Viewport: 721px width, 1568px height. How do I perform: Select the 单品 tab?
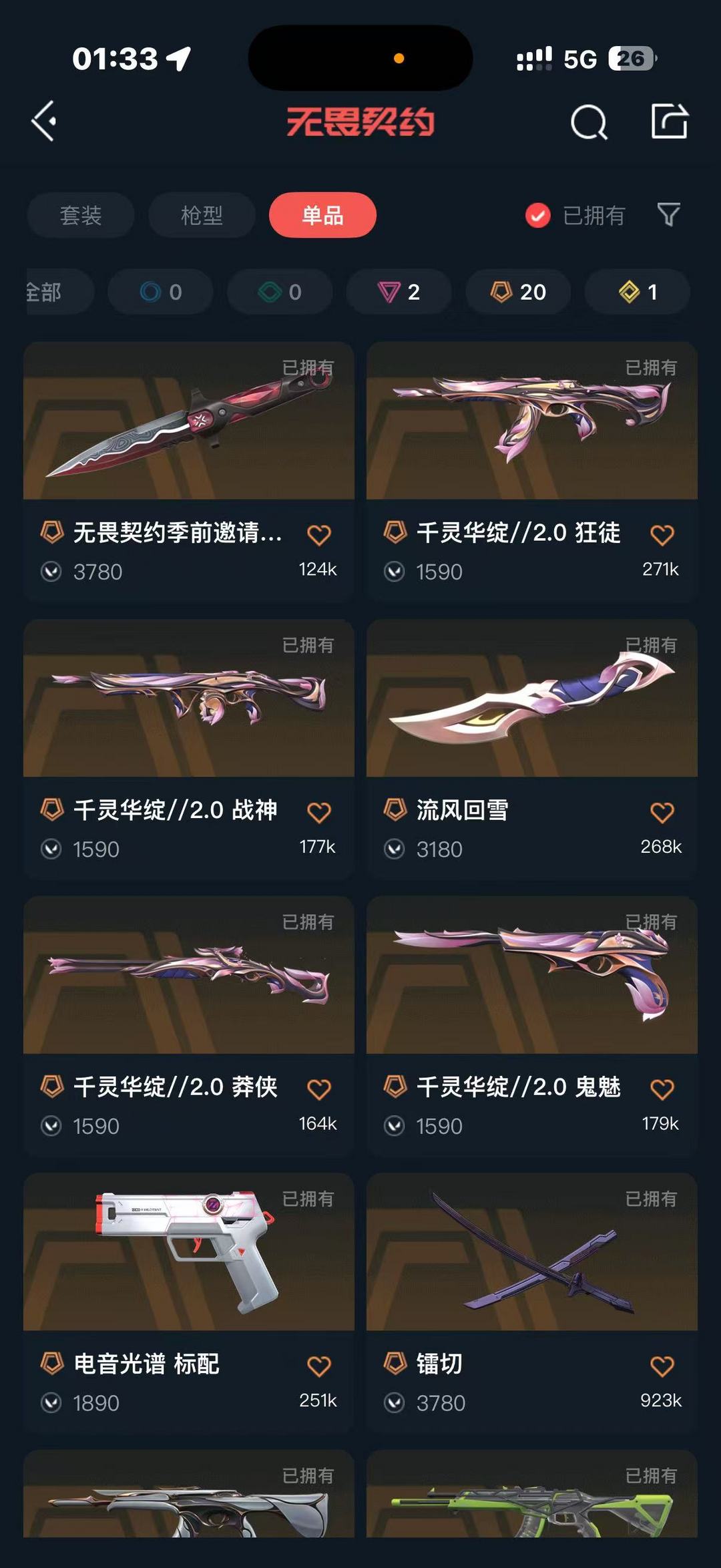click(x=322, y=215)
